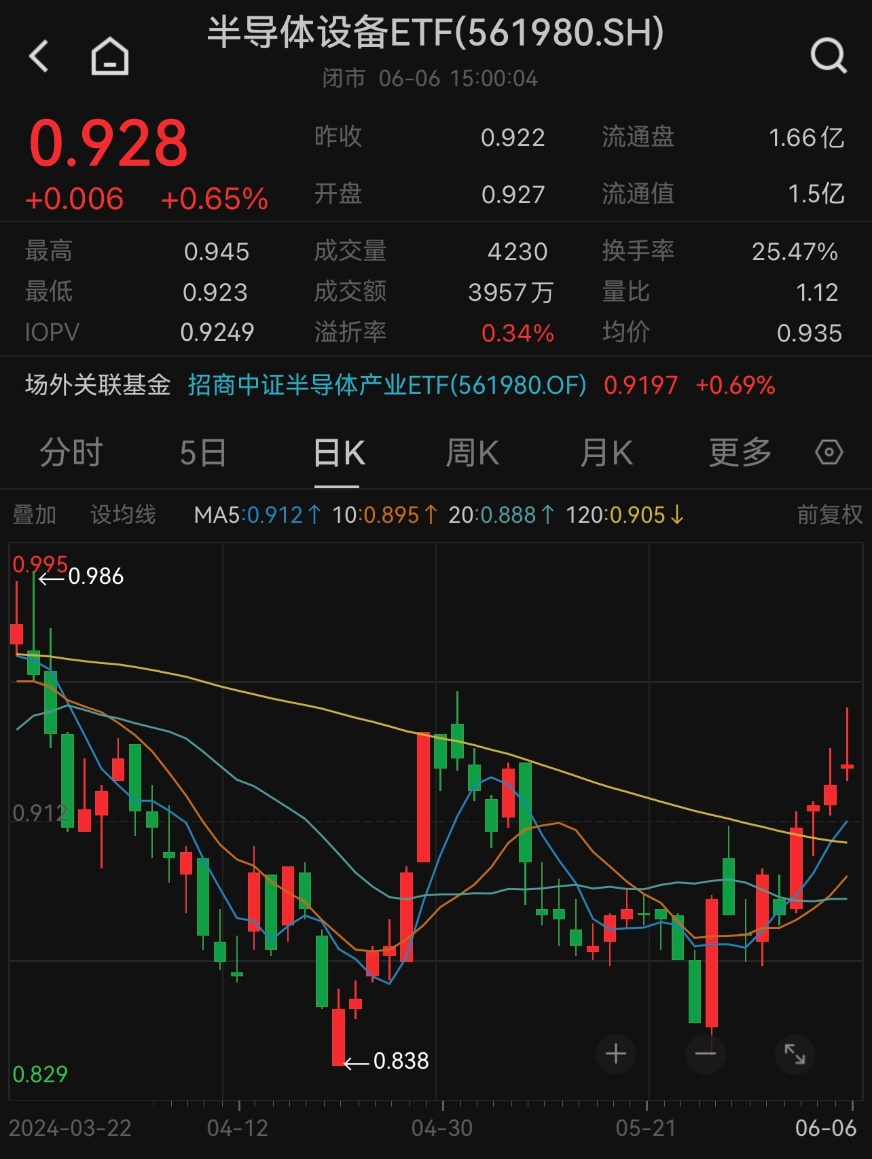Open 招商中证半导体产业ETF(561980.OF) fund link

coord(388,384)
